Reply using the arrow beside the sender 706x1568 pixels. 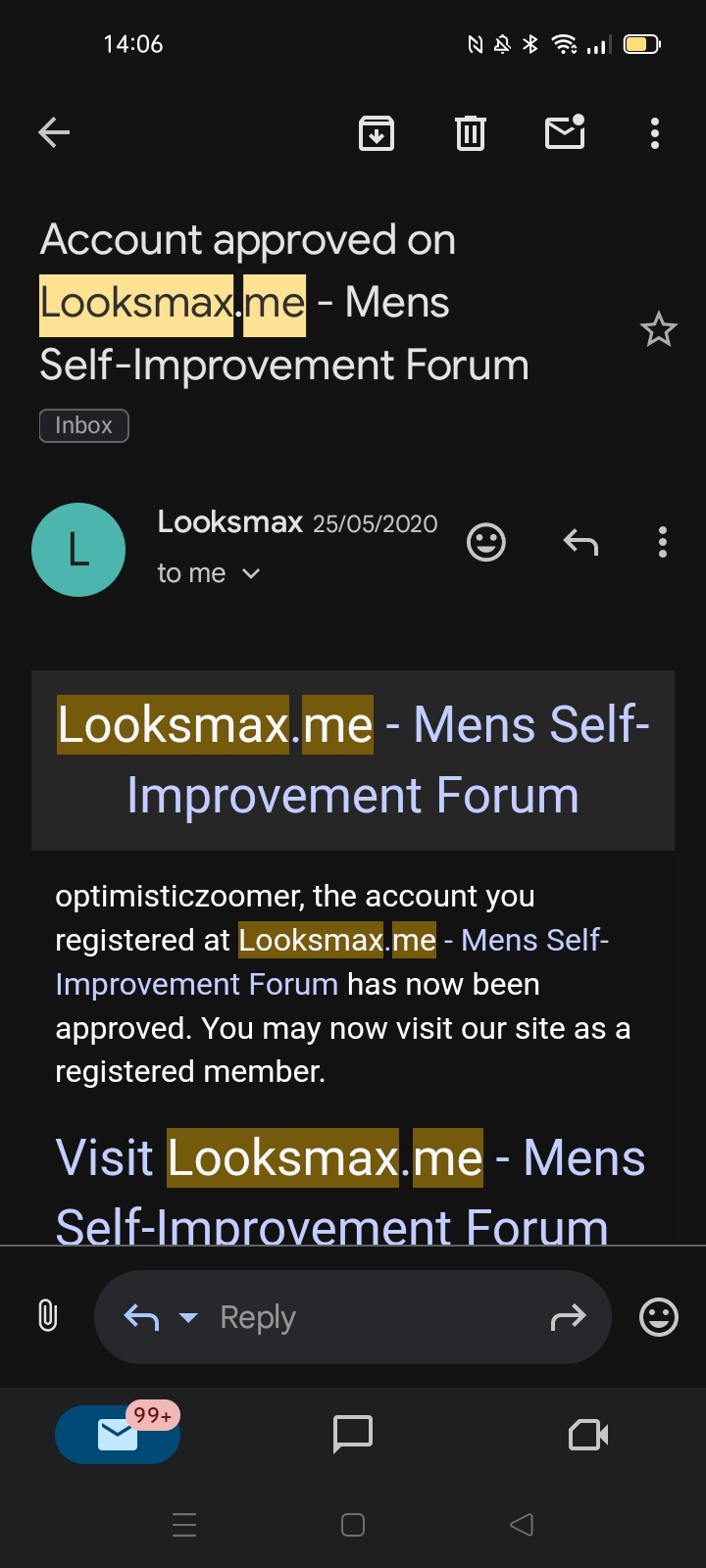pyautogui.click(x=580, y=542)
